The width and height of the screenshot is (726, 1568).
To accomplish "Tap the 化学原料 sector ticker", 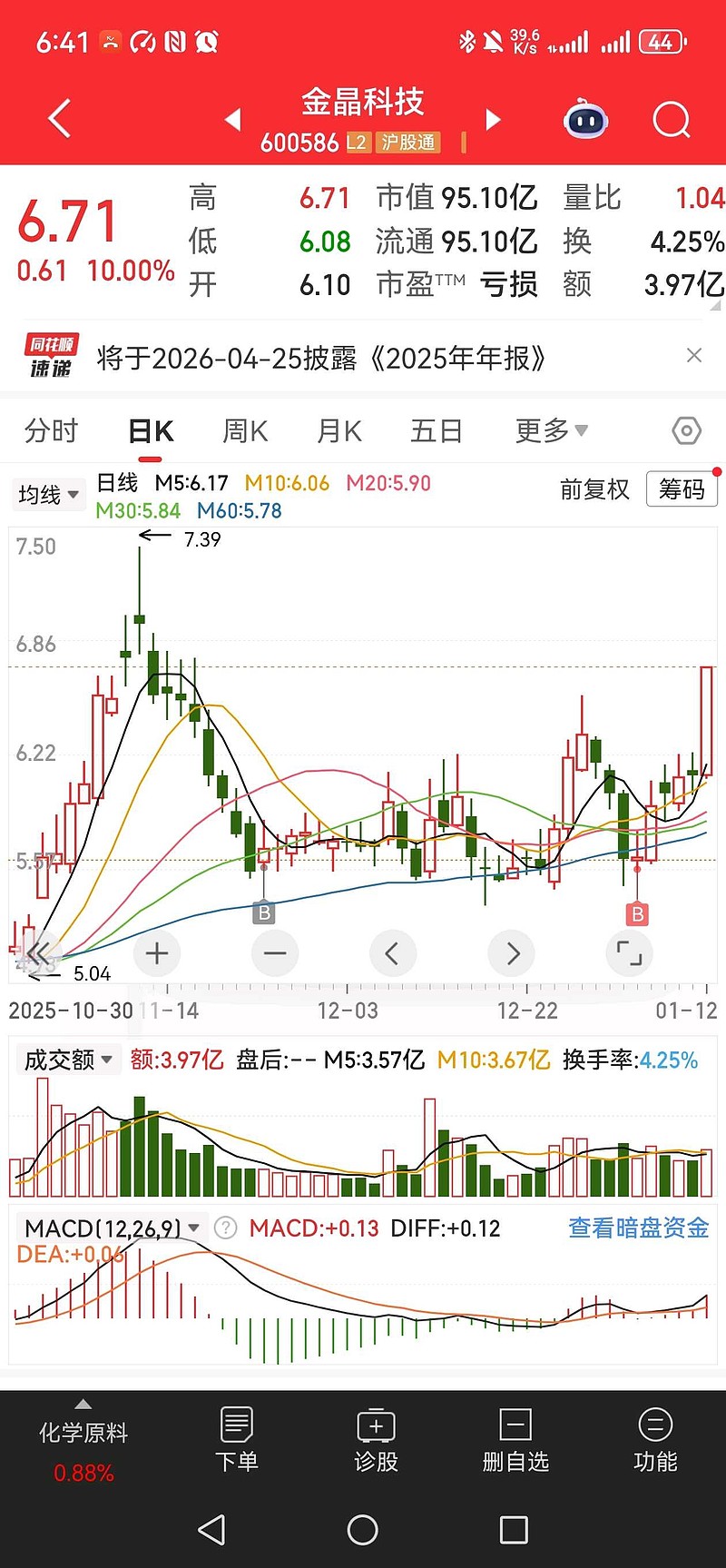I will [x=83, y=1433].
